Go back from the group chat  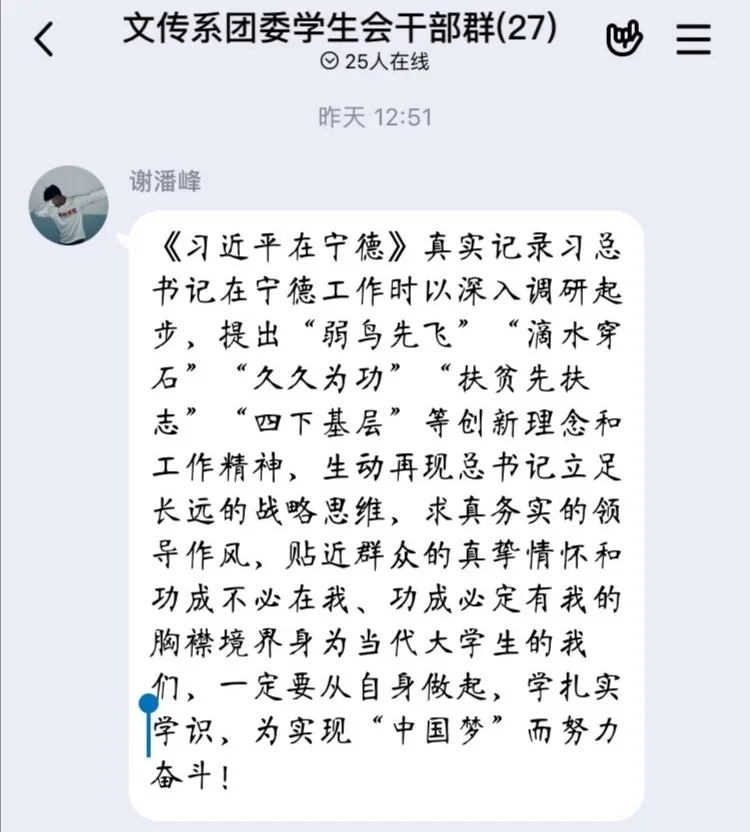(43, 39)
